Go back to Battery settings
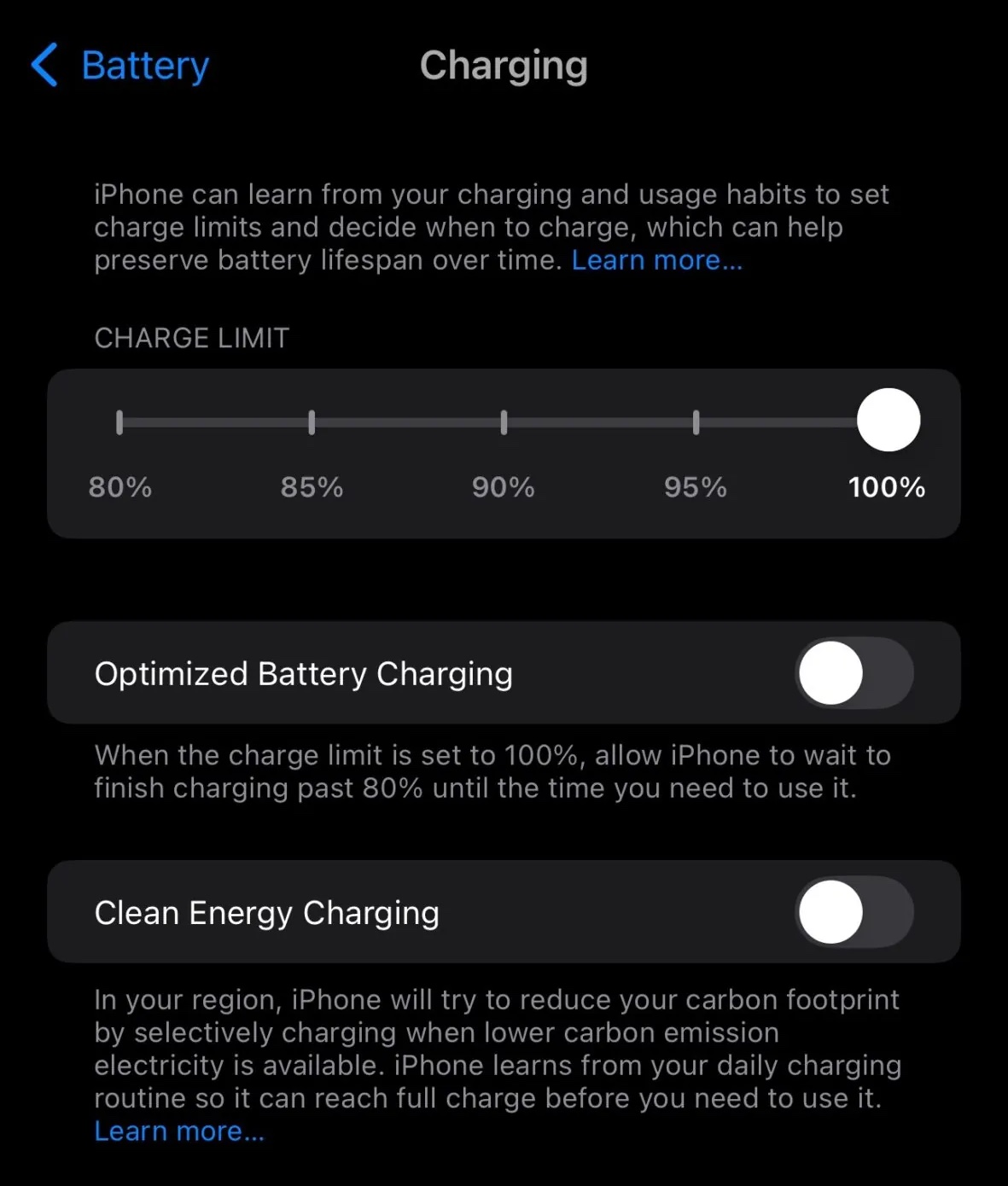 click(121, 66)
